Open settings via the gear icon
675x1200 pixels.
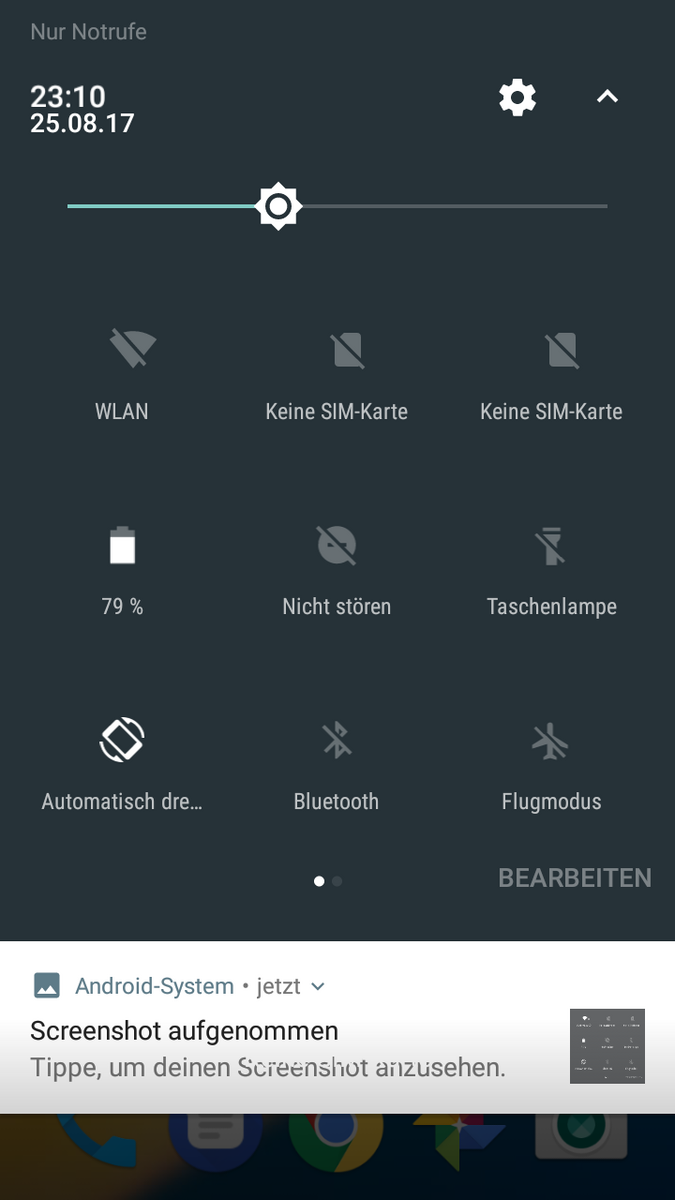tap(517, 98)
